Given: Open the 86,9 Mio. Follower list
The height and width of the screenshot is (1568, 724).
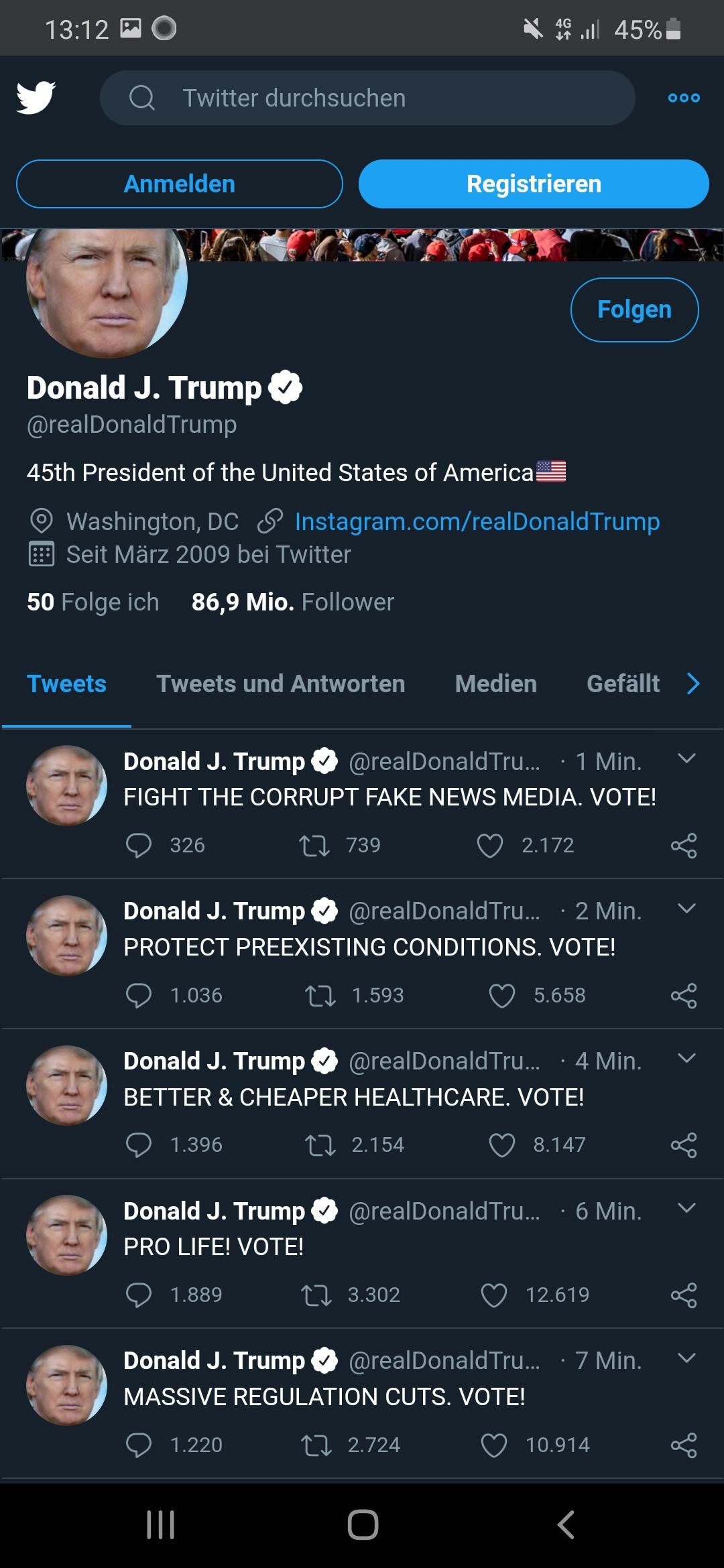Looking at the screenshot, I should (293, 602).
